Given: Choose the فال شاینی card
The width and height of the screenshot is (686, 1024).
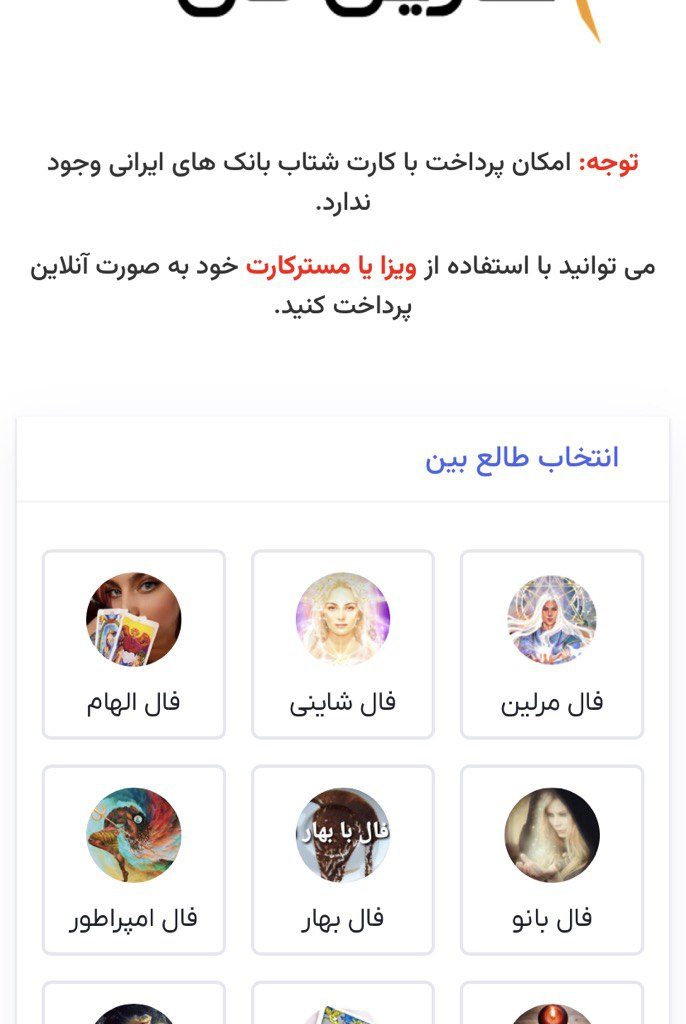Looking at the screenshot, I should pos(343,644).
